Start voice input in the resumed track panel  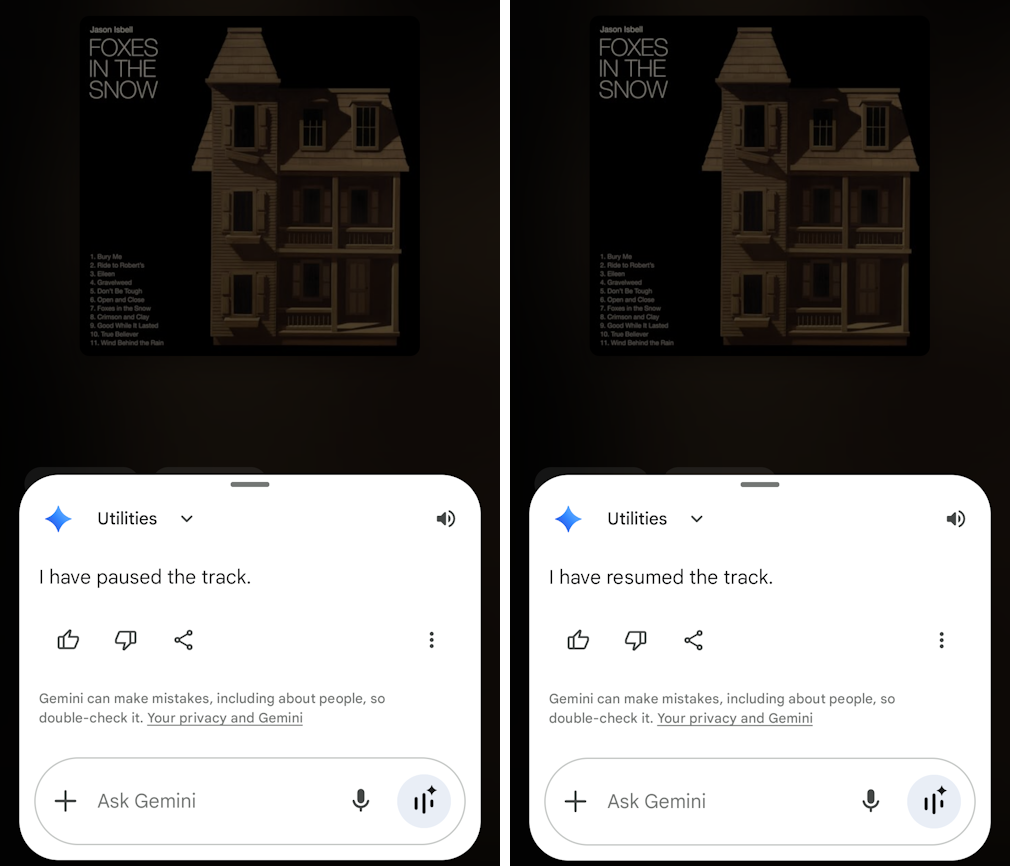[x=871, y=801]
